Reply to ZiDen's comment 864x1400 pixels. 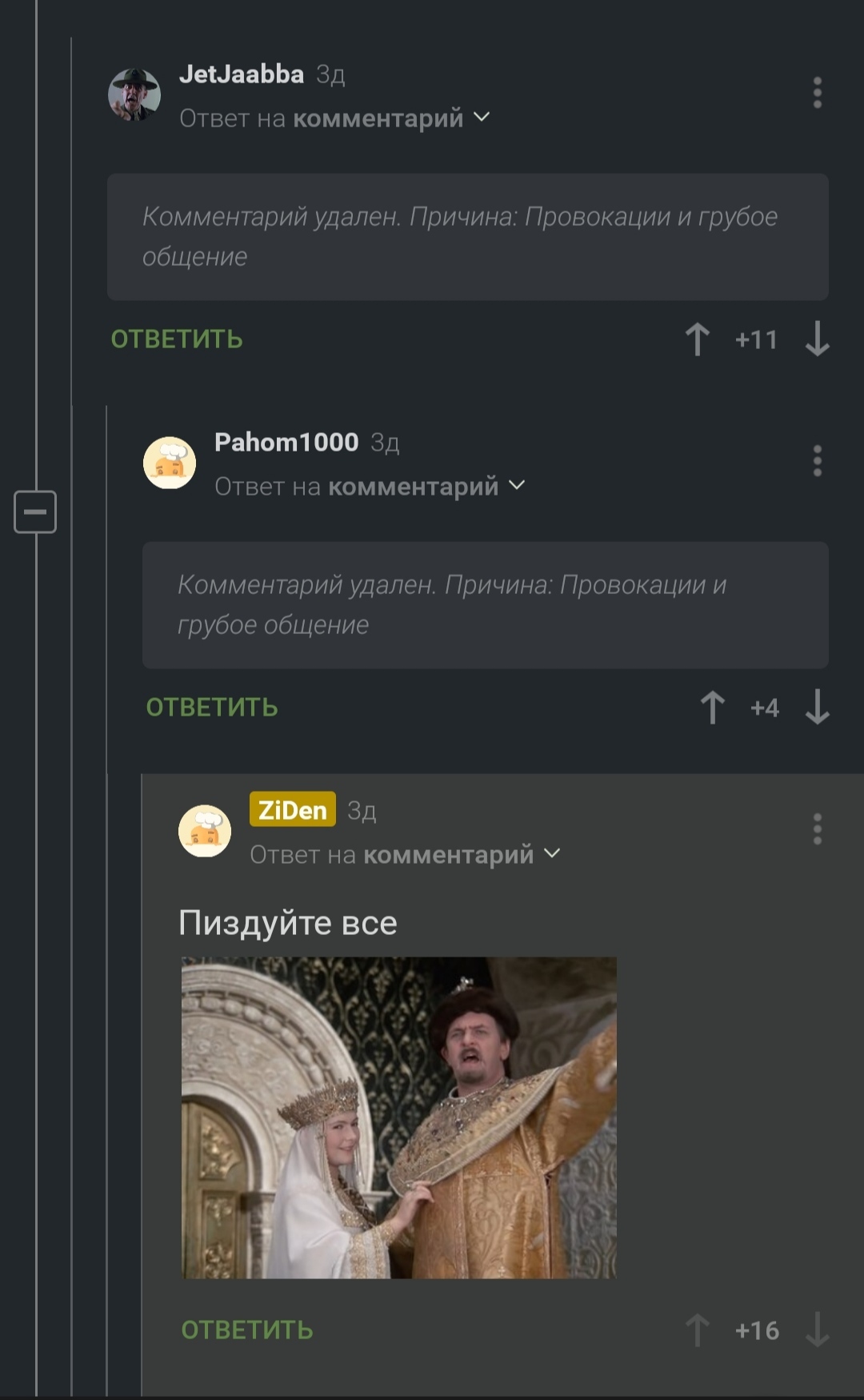[247, 1330]
